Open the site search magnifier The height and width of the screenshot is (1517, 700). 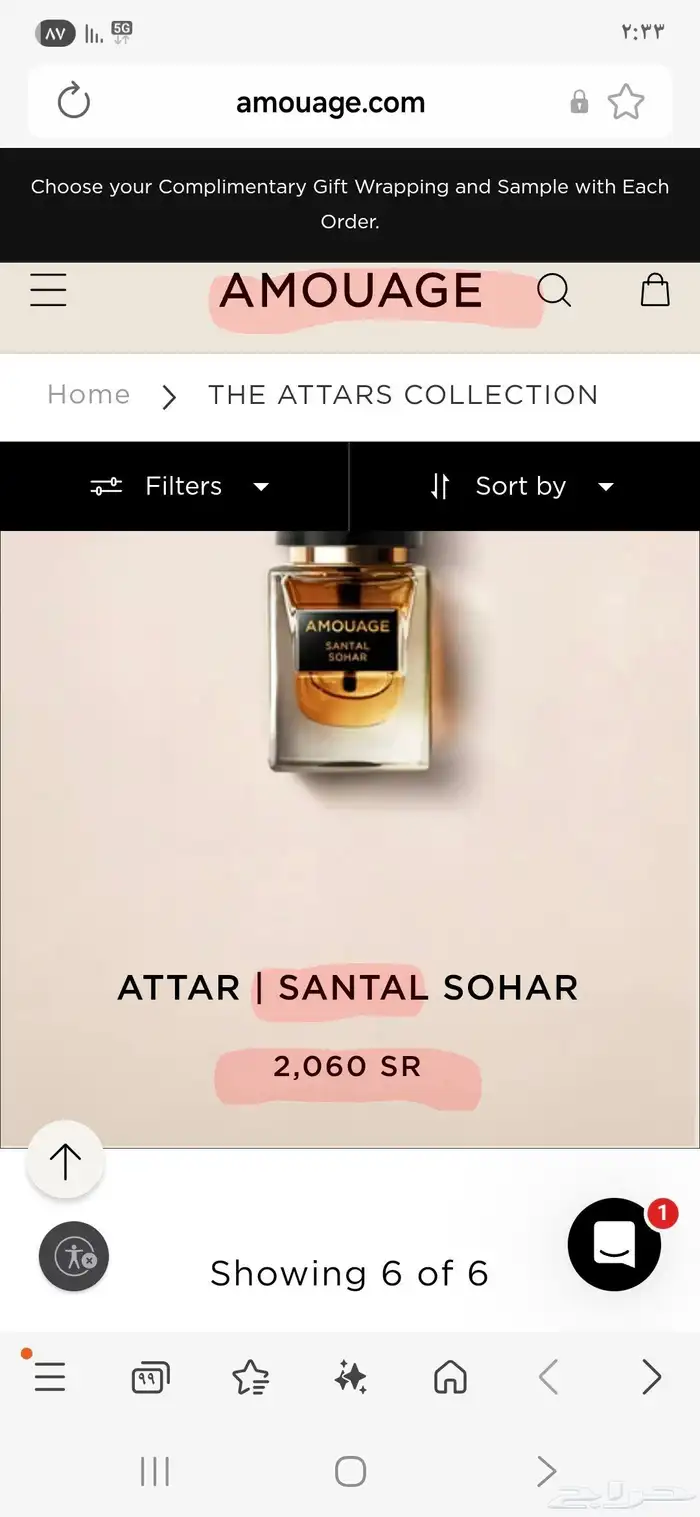pos(554,290)
